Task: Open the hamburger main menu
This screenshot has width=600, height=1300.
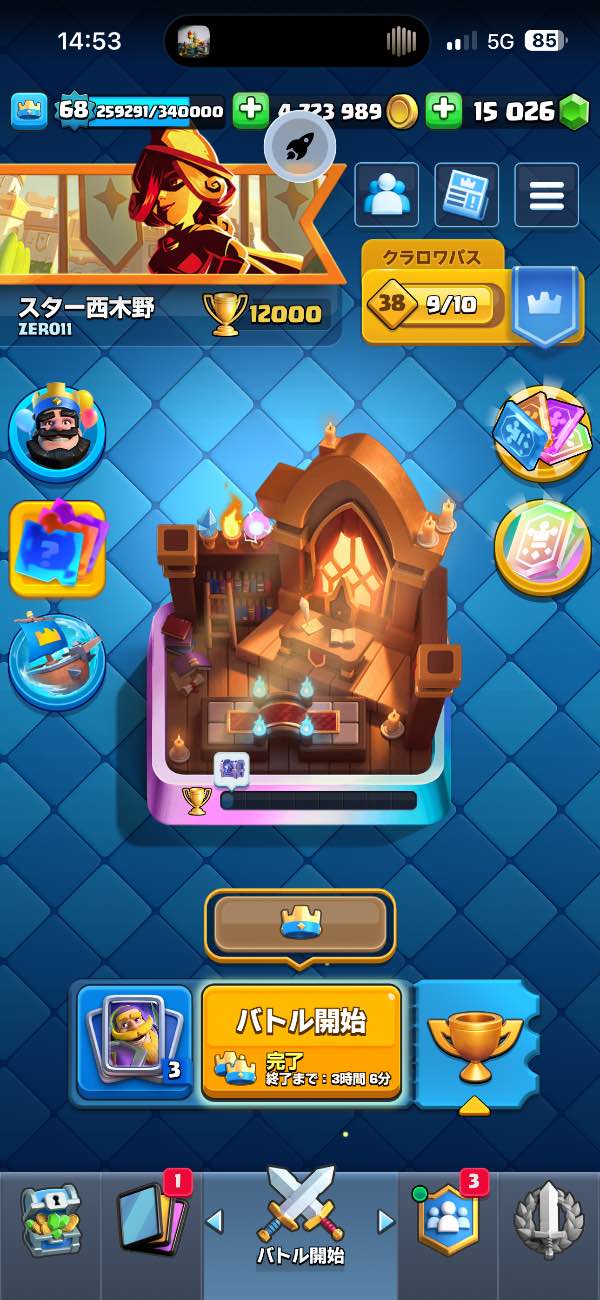Action: click(x=546, y=194)
